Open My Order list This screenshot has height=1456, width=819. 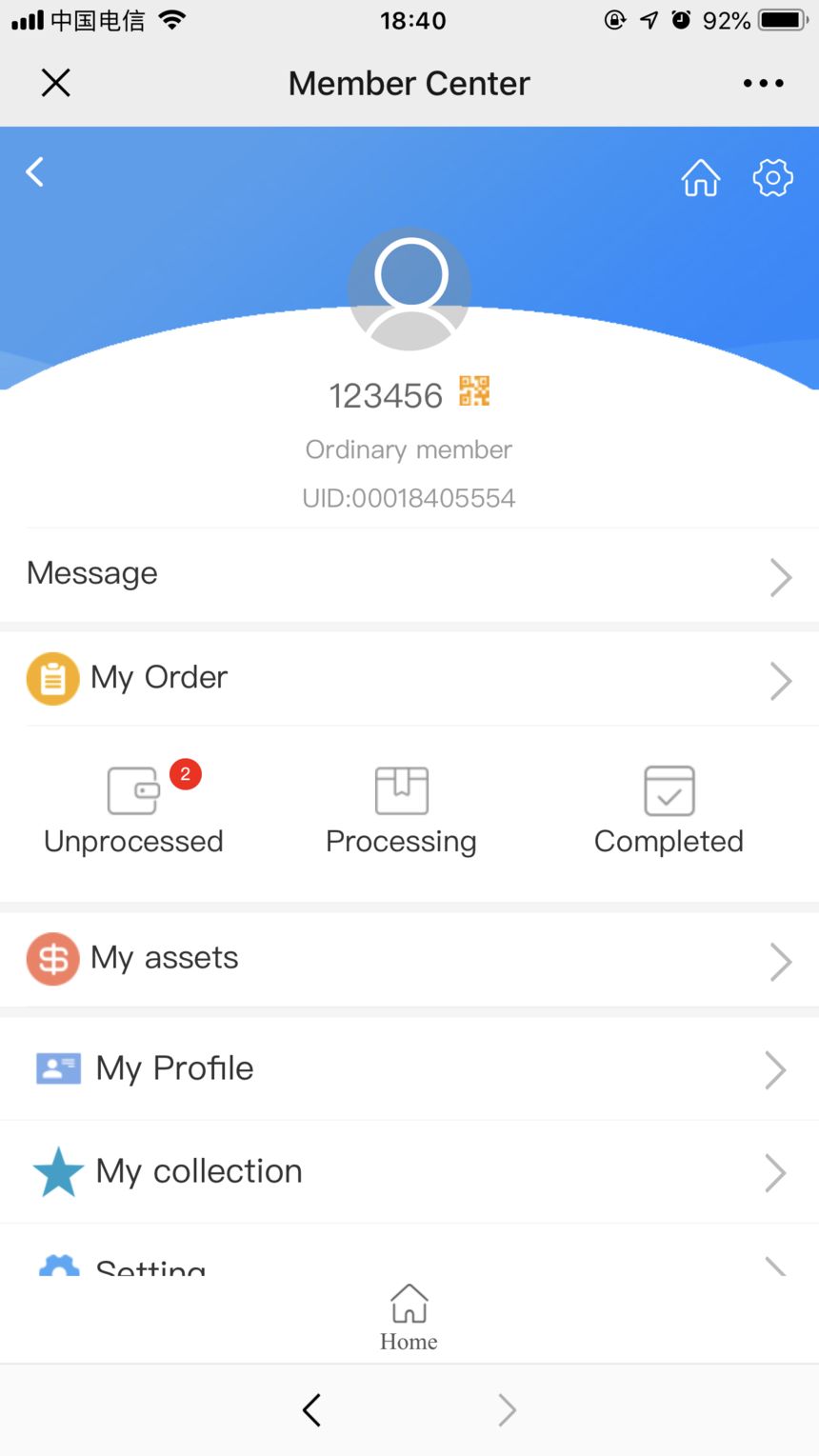[409, 679]
